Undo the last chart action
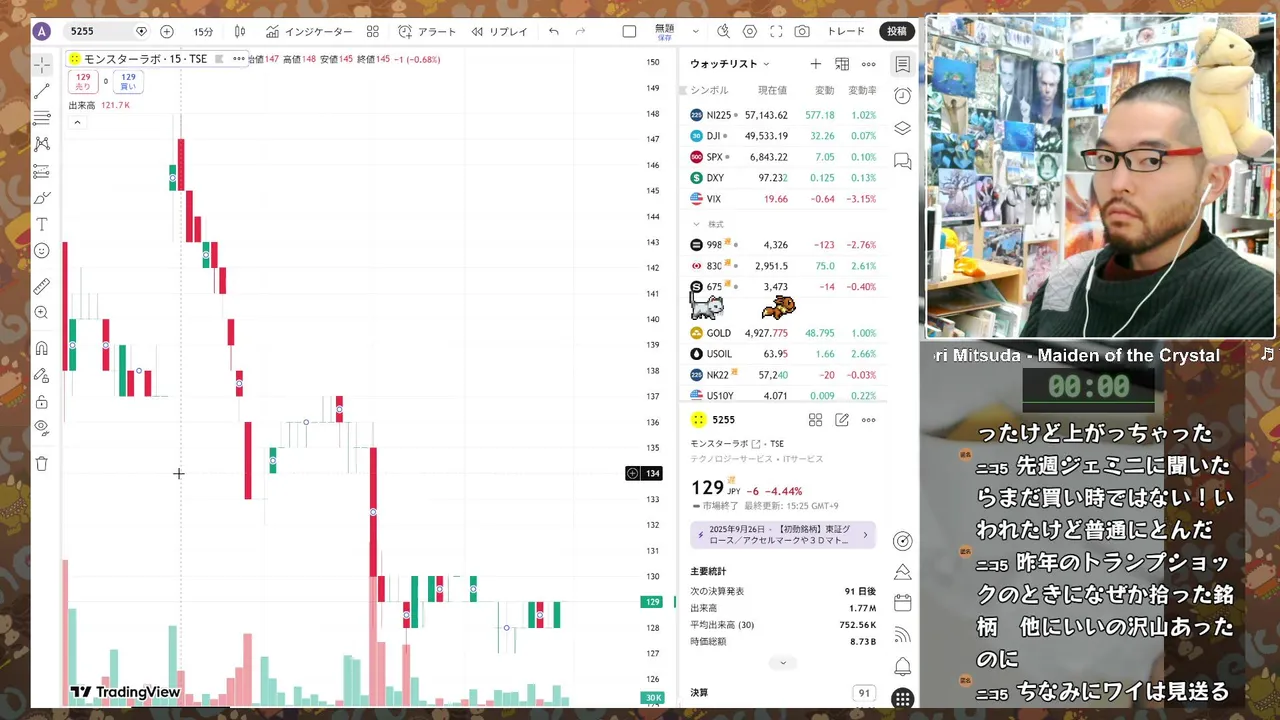The image size is (1280, 720). point(553,32)
